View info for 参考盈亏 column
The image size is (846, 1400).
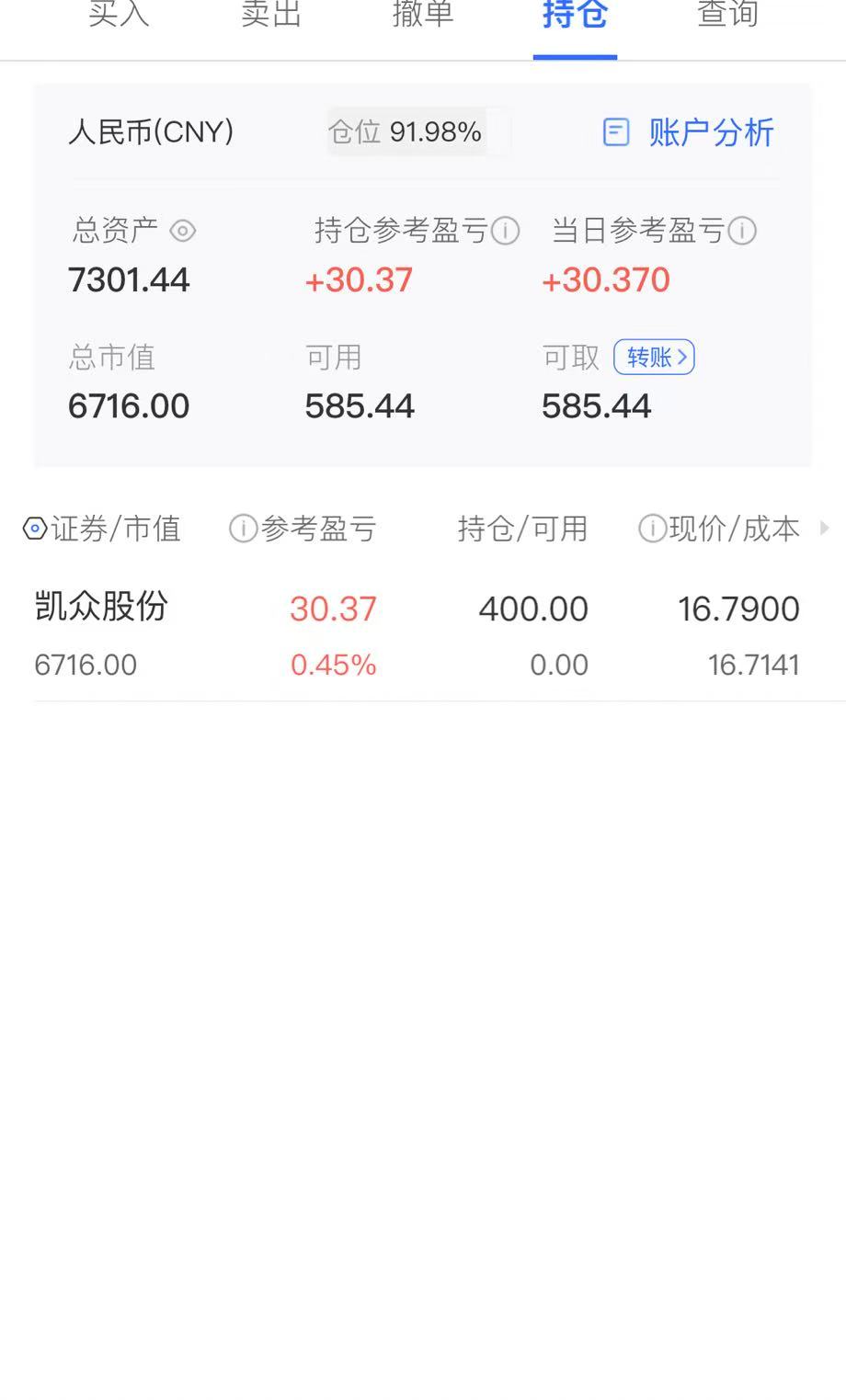pos(243,529)
